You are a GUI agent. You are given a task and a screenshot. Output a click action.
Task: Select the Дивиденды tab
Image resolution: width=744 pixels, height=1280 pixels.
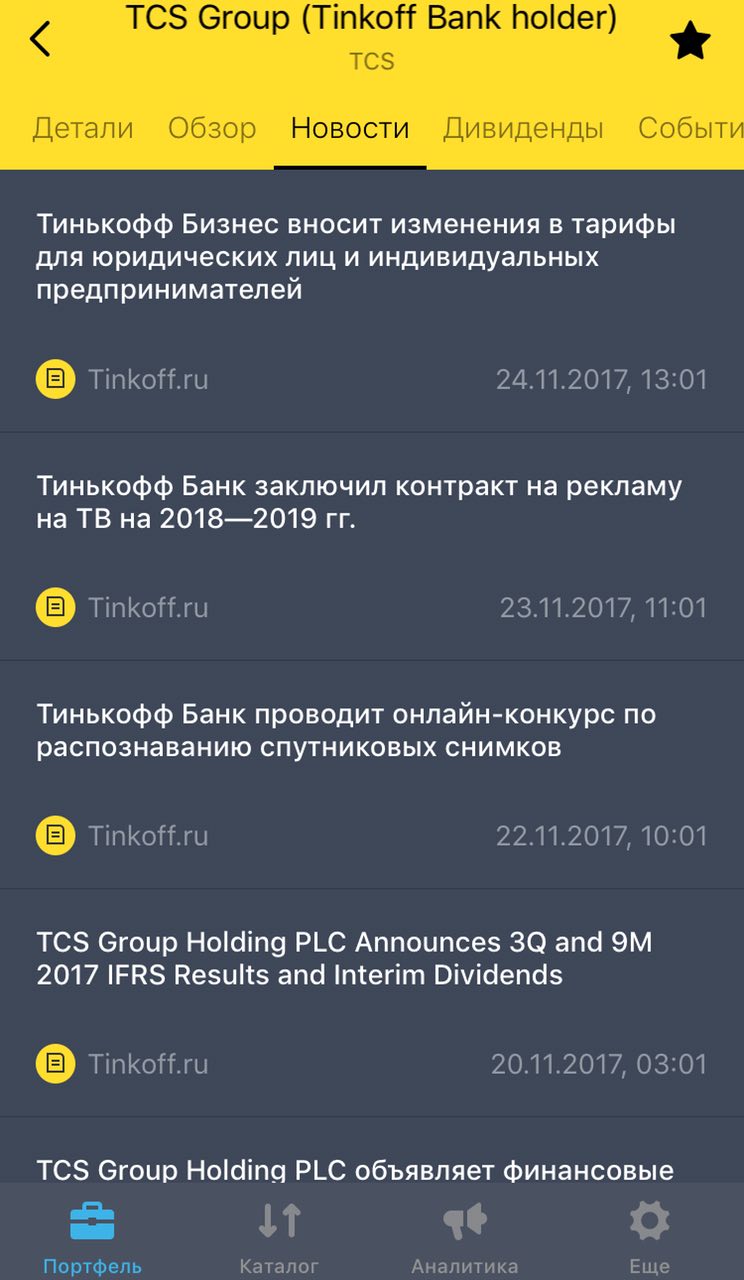coord(523,128)
